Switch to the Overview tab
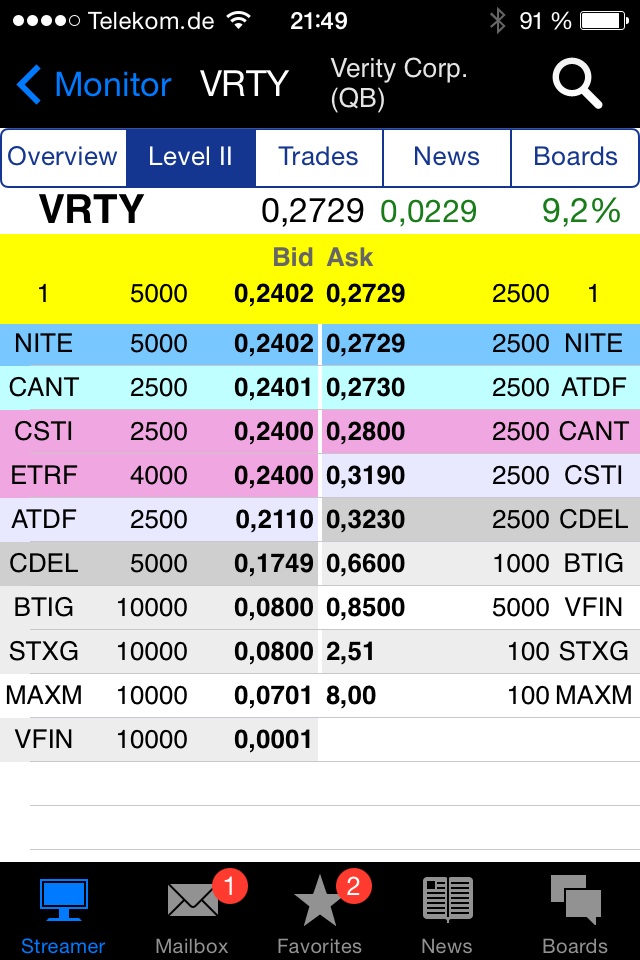The width and height of the screenshot is (640, 960). click(x=63, y=157)
